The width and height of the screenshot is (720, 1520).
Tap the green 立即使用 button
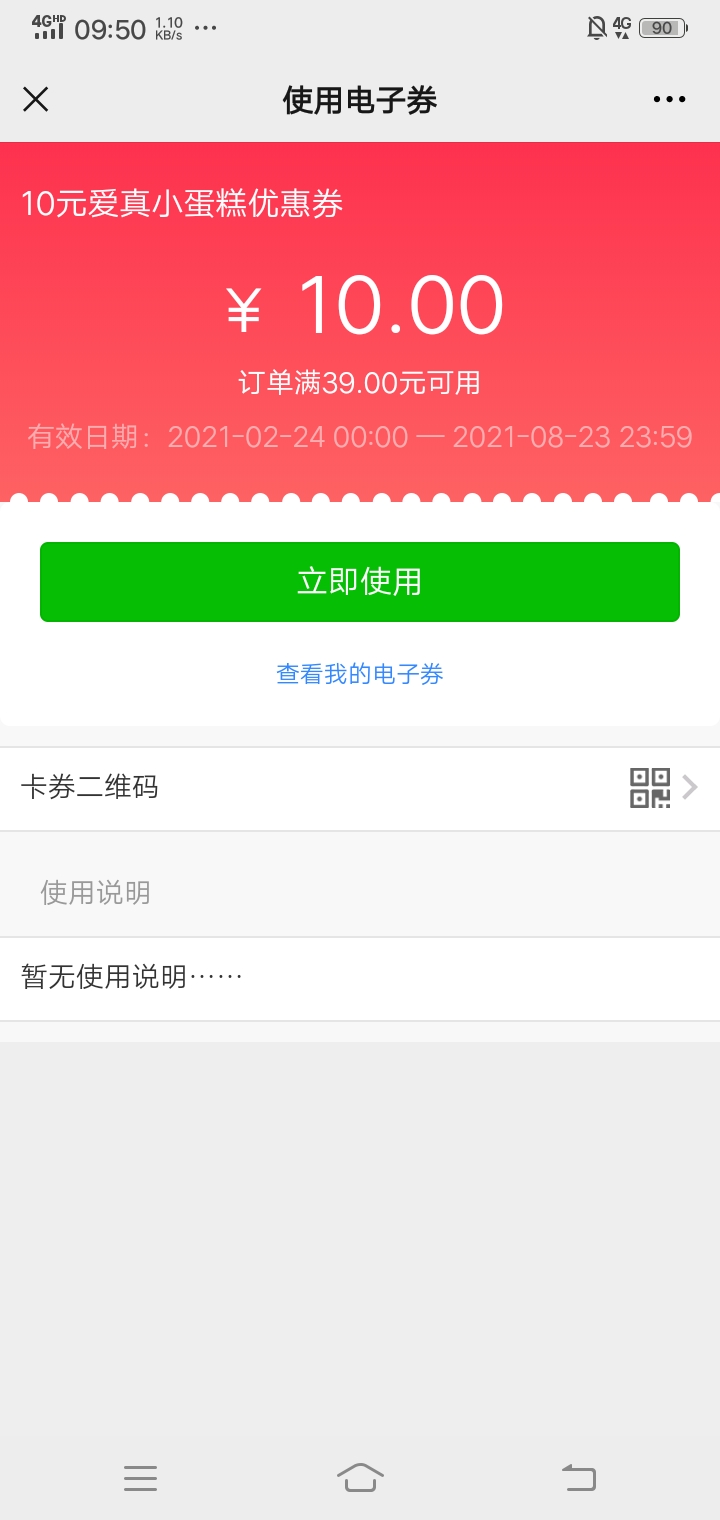pyautogui.click(x=360, y=582)
